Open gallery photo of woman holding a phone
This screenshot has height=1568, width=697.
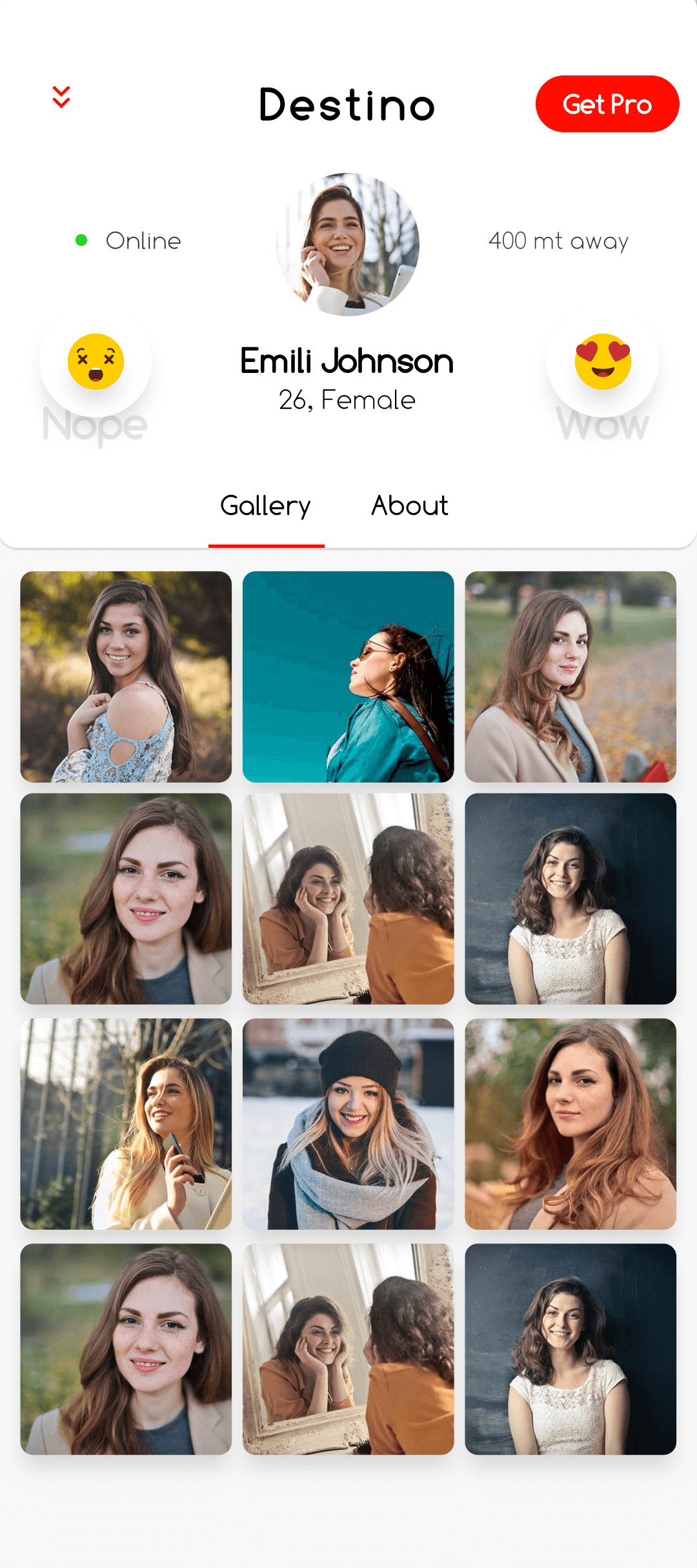(126, 1124)
